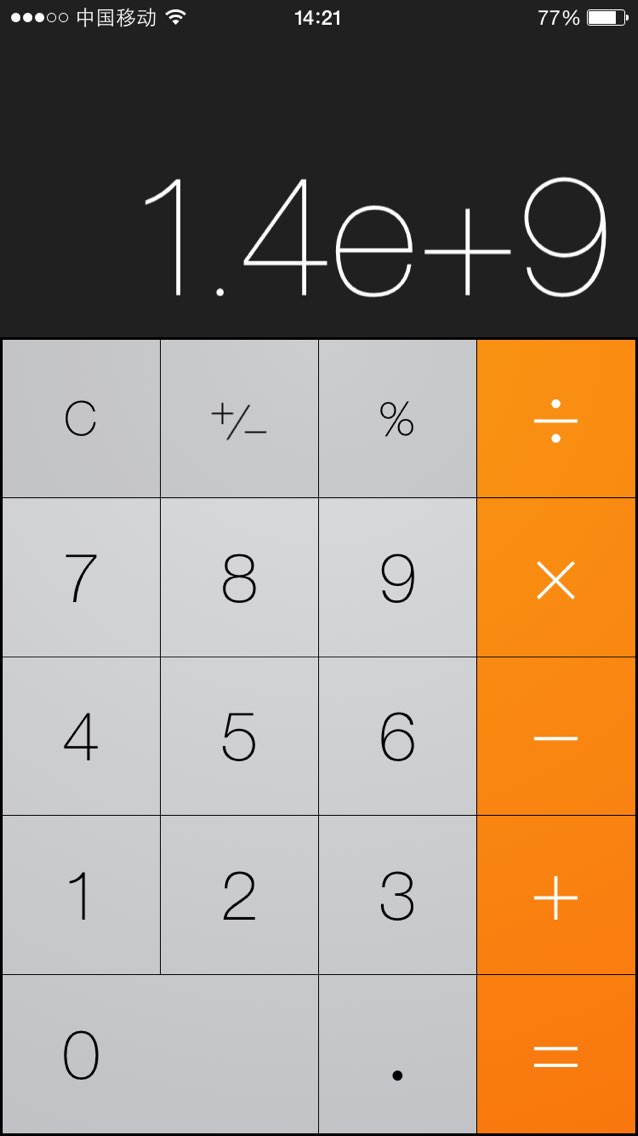
Task: Apply the percent key
Action: tap(397, 418)
